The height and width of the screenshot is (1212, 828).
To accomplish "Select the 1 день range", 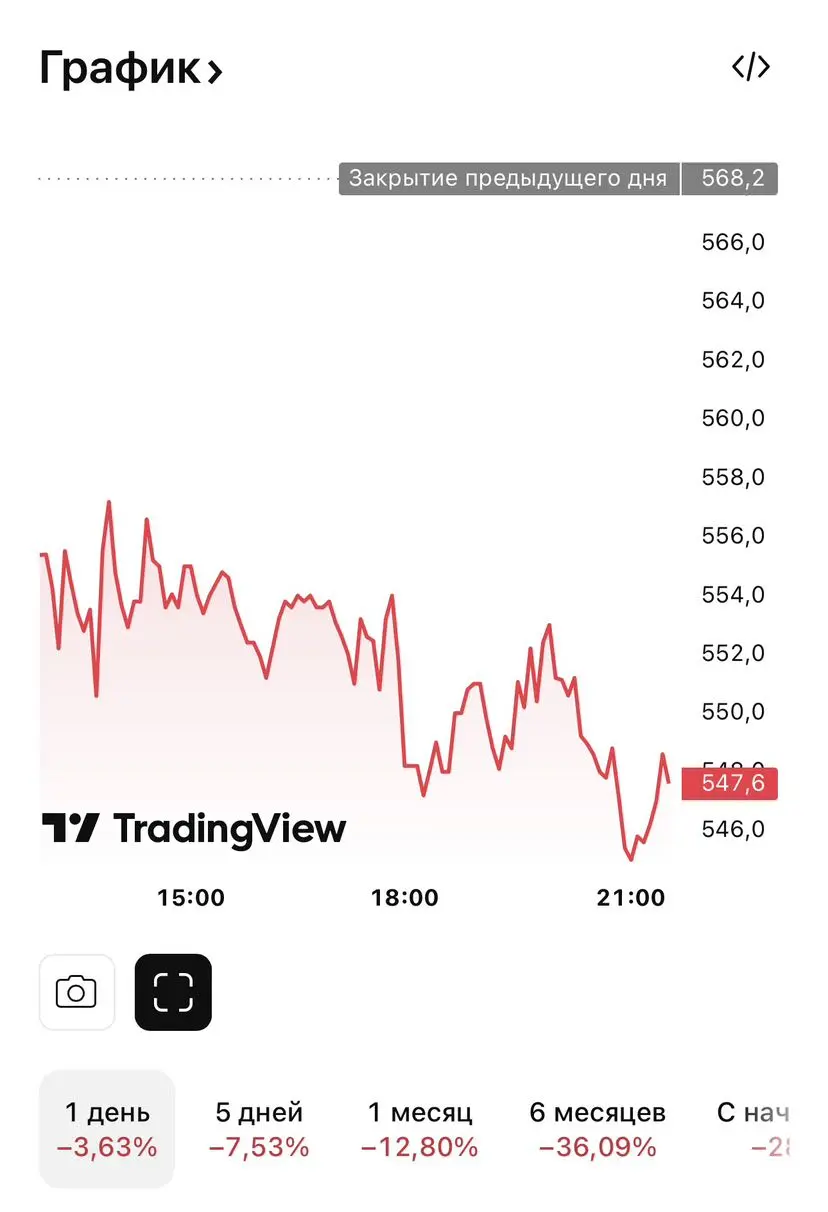I will 107,1129.
